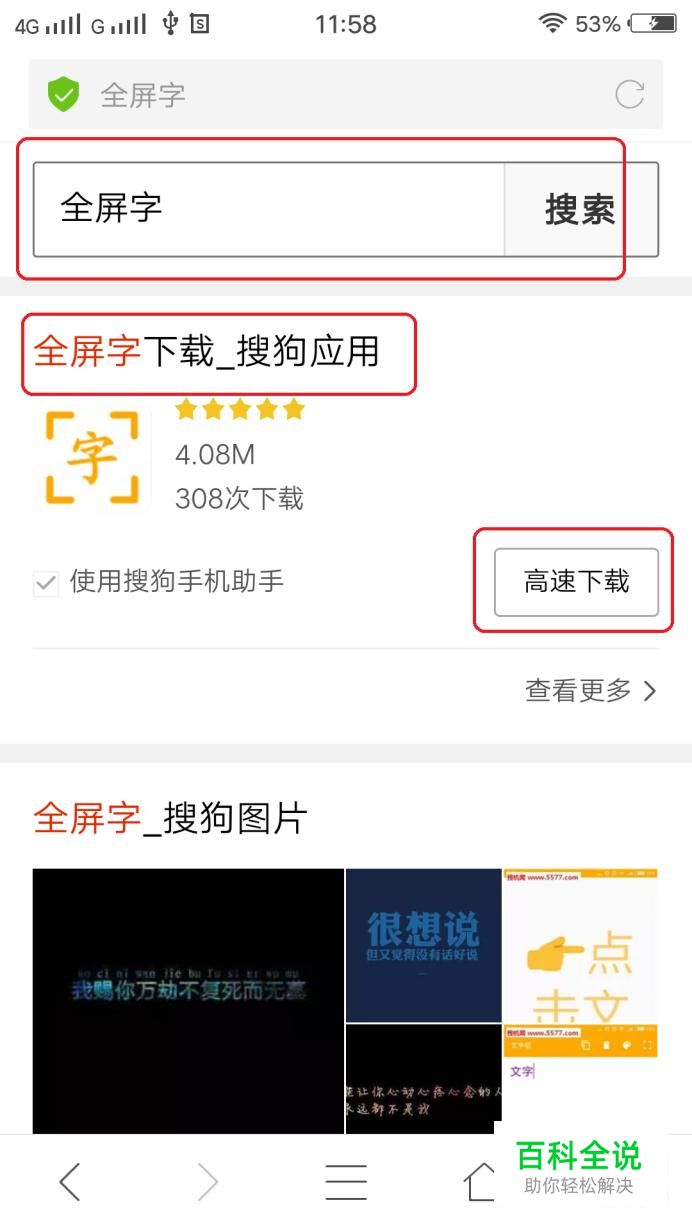Open 查看更多 for more results
692x1230 pixels.
590,690
